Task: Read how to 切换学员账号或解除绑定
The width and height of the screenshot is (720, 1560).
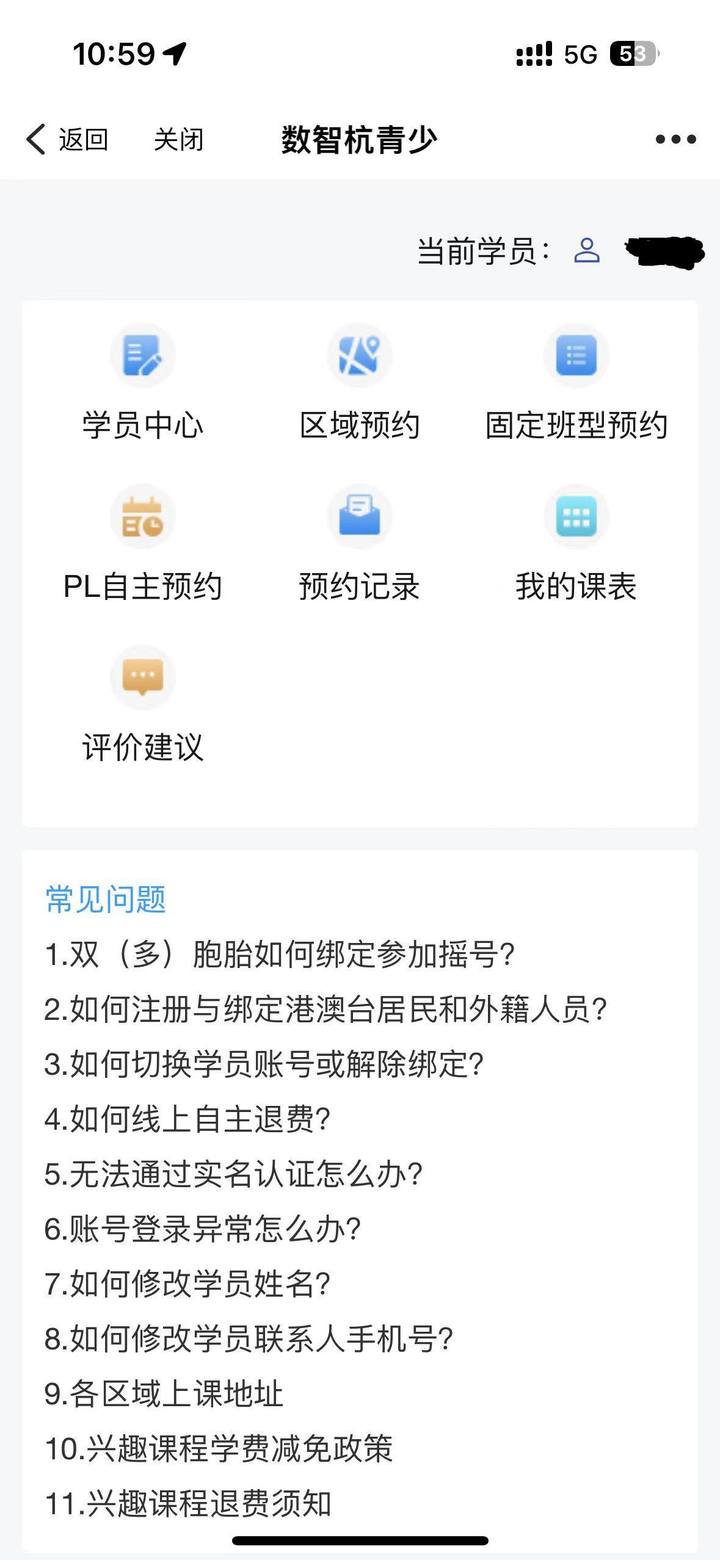Action: [x=264, y=1064]
